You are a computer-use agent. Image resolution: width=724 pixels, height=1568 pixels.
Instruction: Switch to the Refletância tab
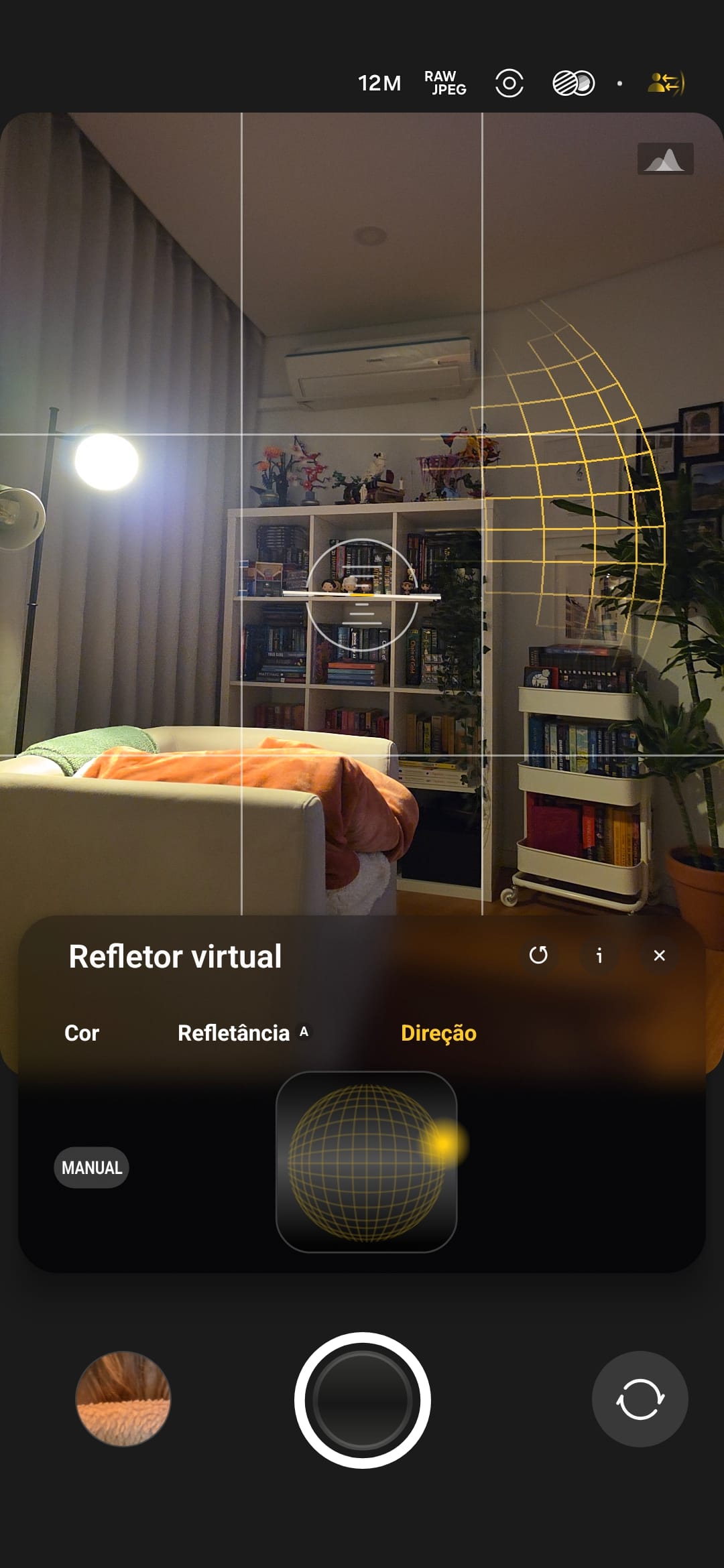coord(235,1033)
